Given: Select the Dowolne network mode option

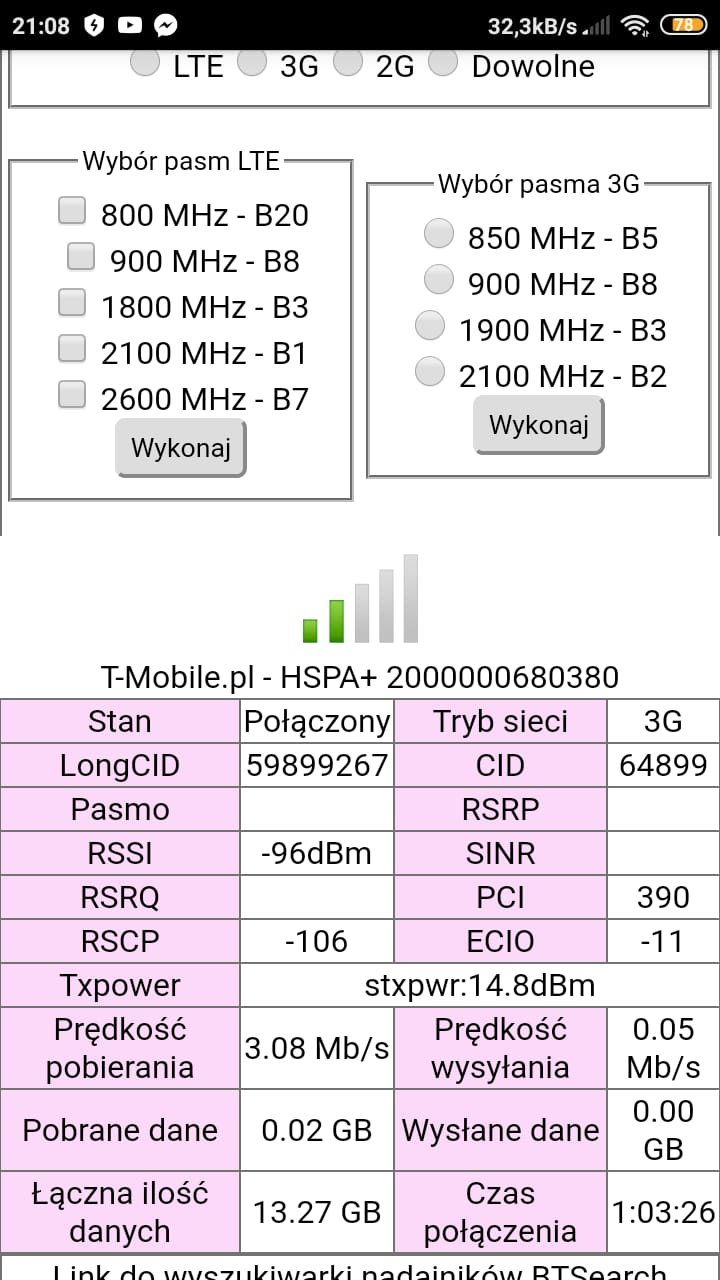Looking at the screenshot, I should 443,61.
